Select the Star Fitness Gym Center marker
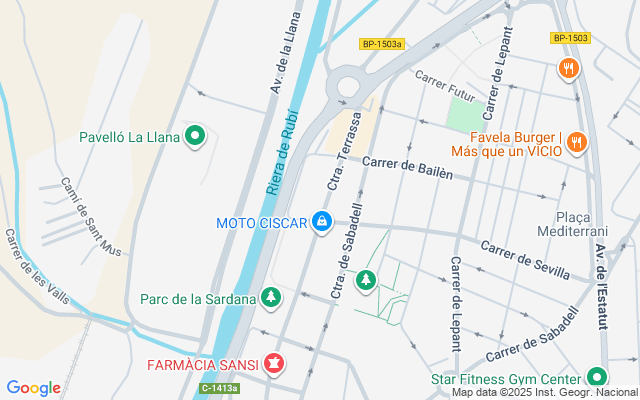Screen dimensions: 640x400 click(x=597, y=378)
